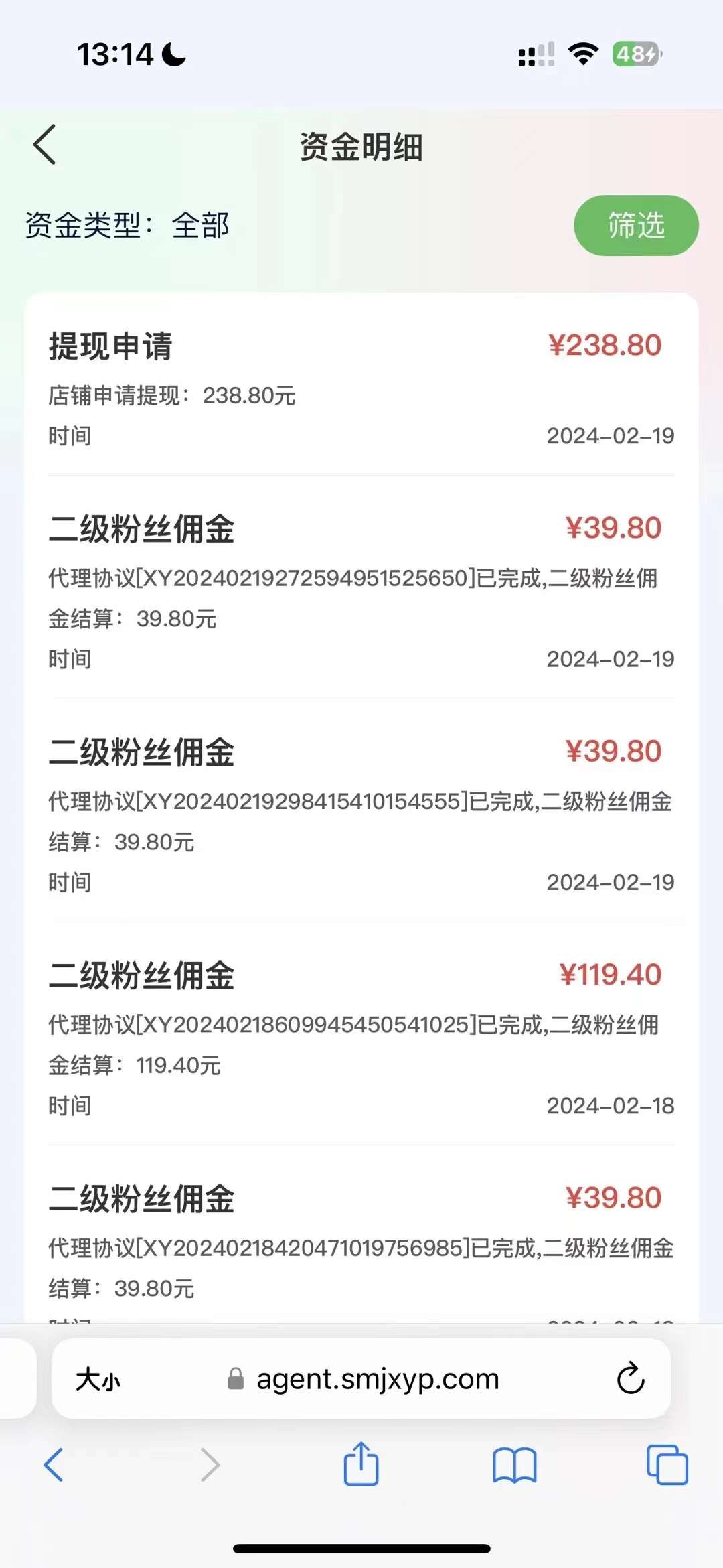Open Safari's tab overview
The image size is (723, 1568).
(667, 1465)
